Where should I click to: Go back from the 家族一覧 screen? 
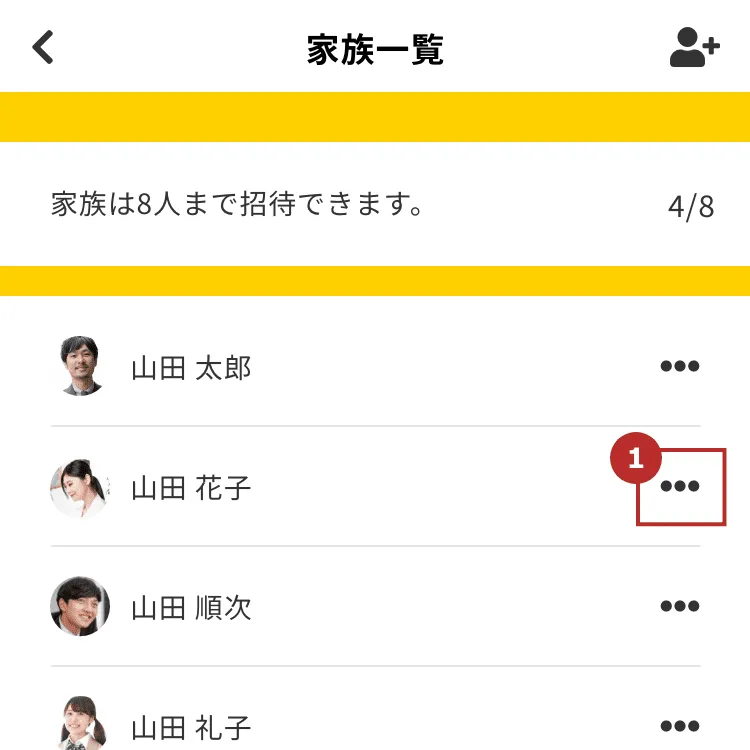click(x=43, y=47)
